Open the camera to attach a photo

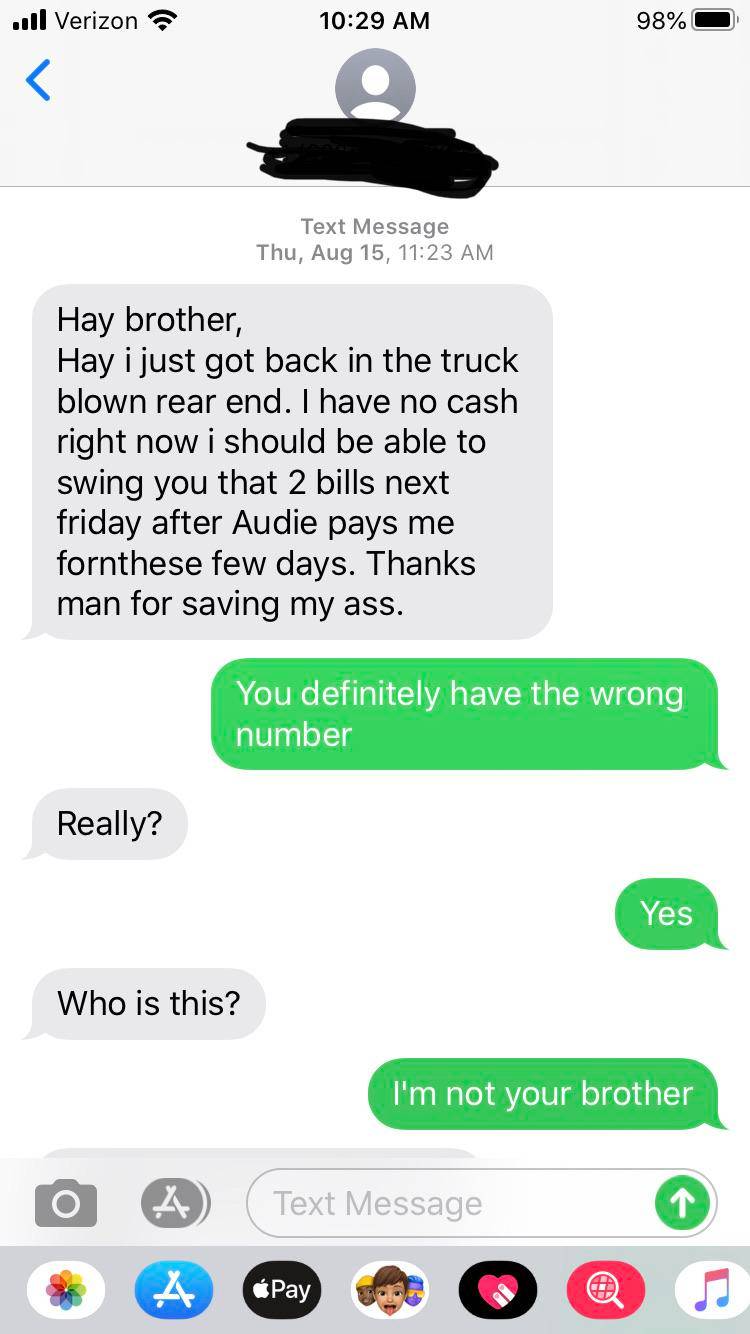66,1203
